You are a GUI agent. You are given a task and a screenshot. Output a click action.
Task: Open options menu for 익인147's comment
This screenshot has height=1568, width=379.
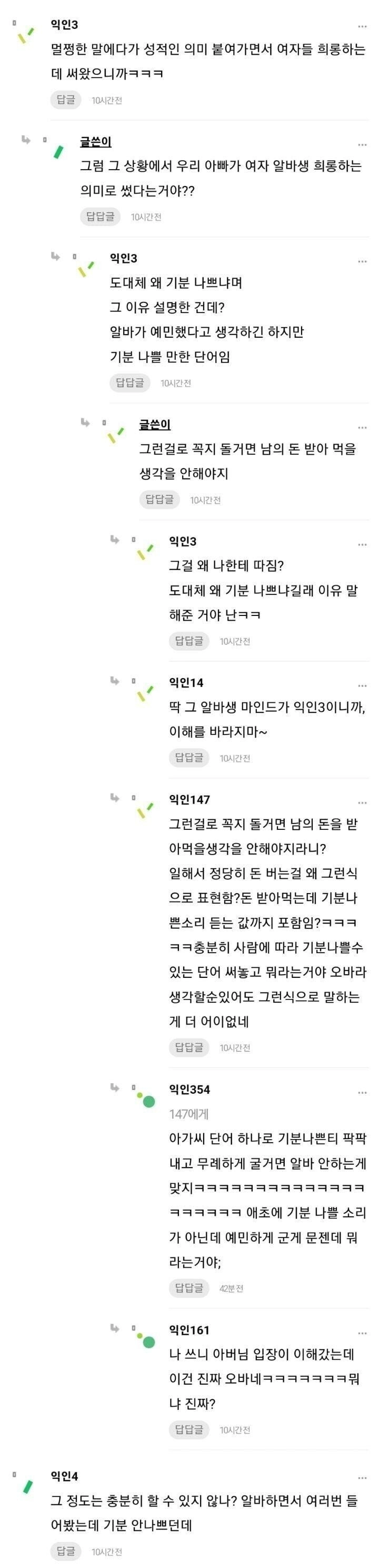click(x=362, y=803)
